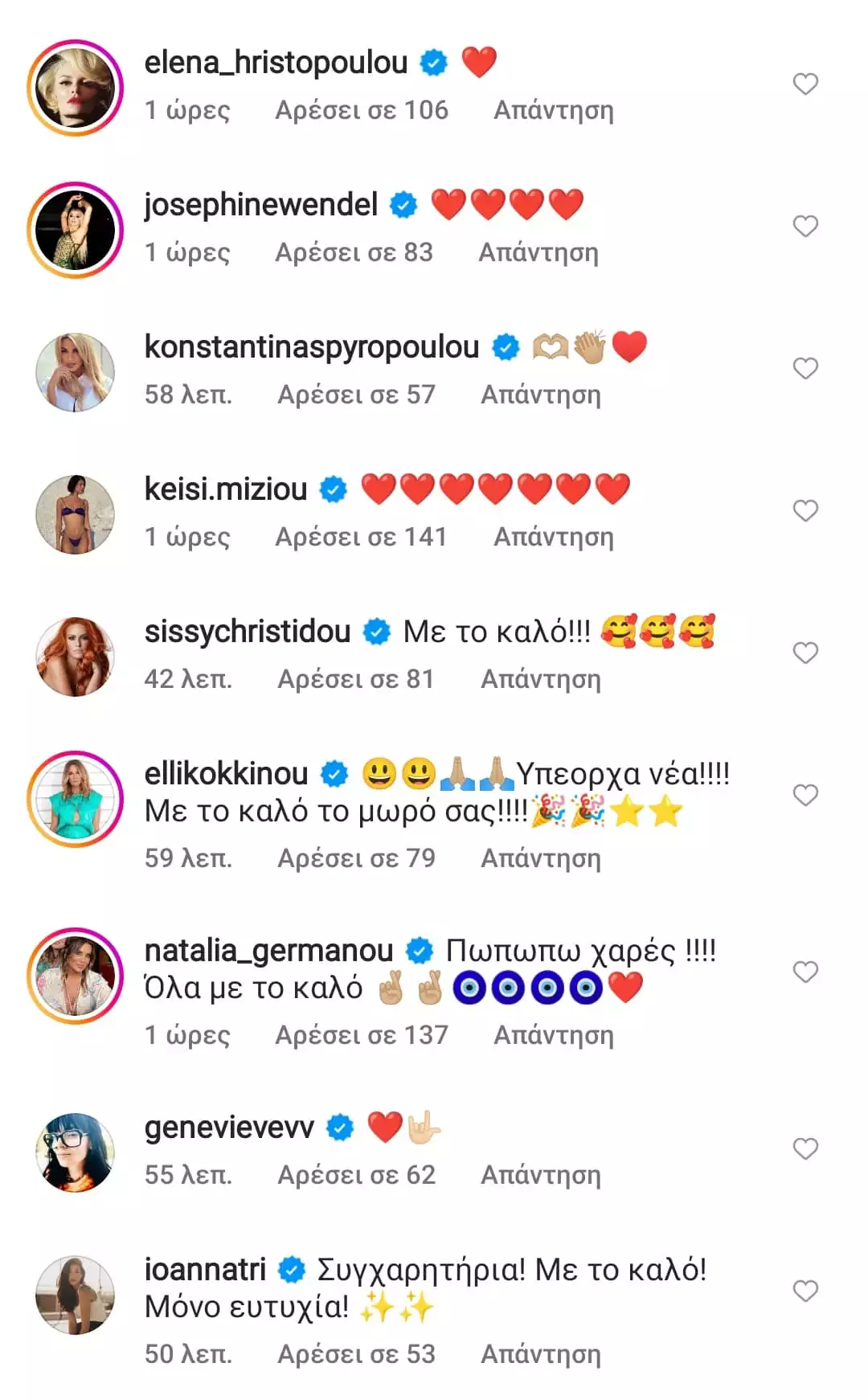Reply to ioannatri's comment
This screenshot has width=868, height=1400.
click(540, 1354)
